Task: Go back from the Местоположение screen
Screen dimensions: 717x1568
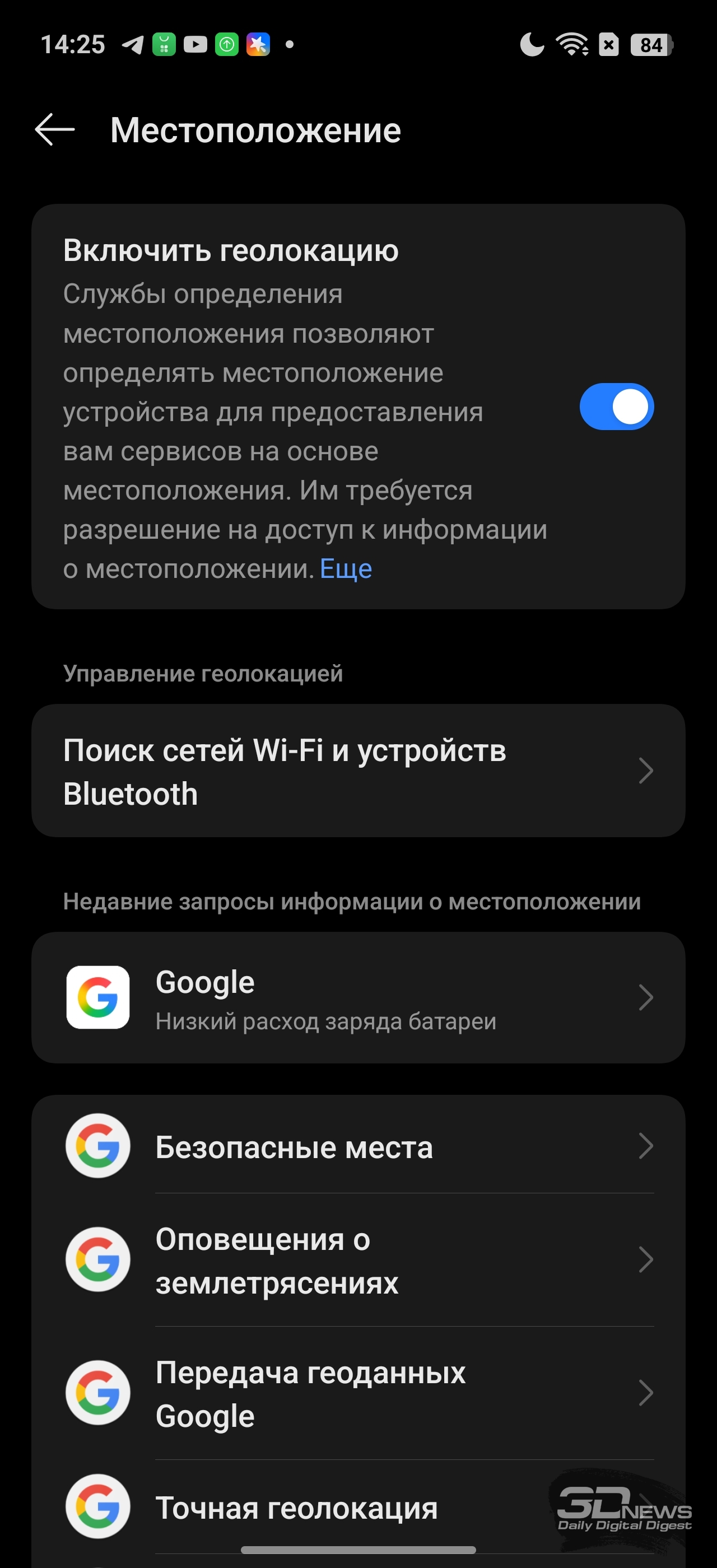Action: (x=55, y=130)
